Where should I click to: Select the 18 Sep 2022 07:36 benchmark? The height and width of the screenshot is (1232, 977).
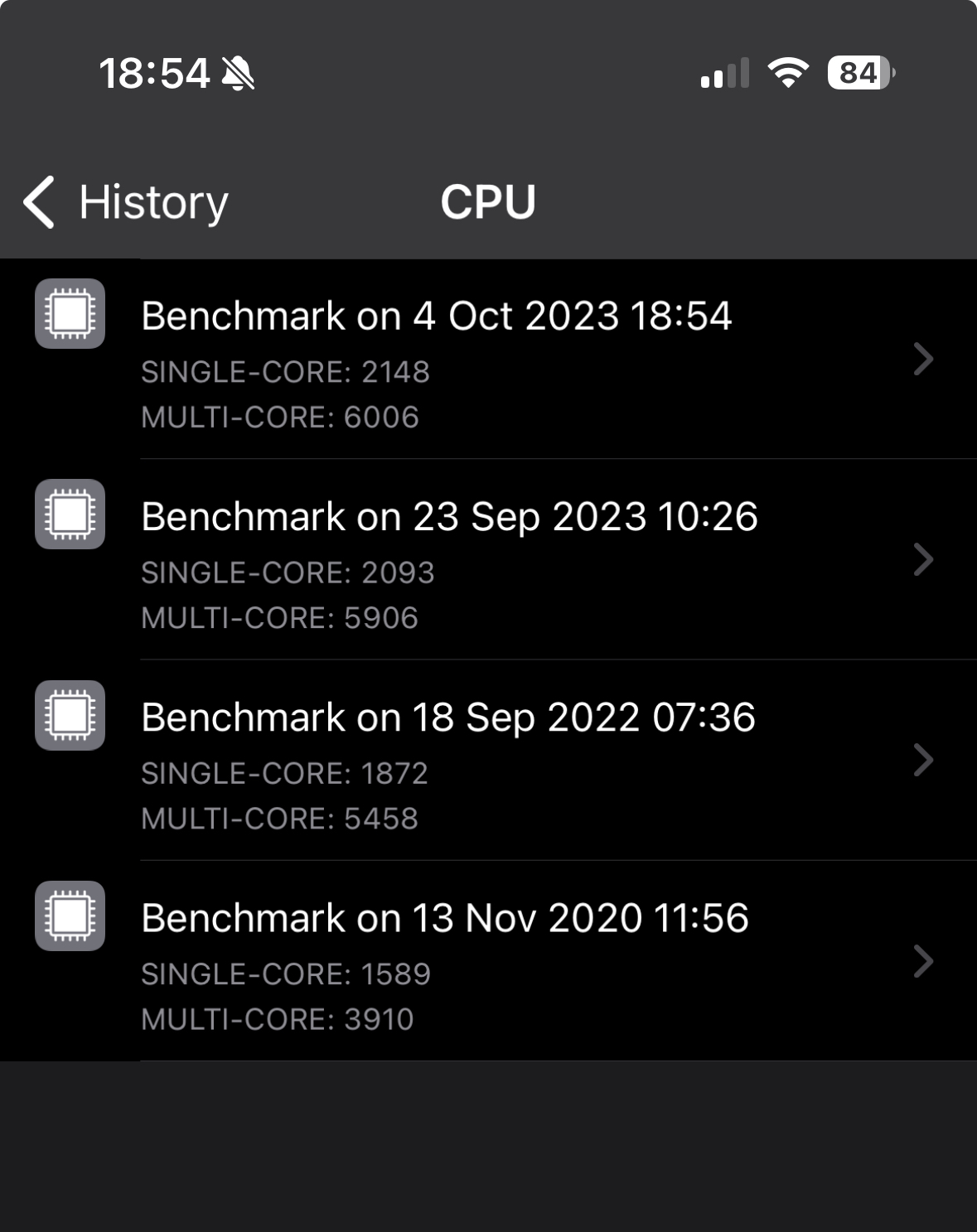(x=488, y=761)
